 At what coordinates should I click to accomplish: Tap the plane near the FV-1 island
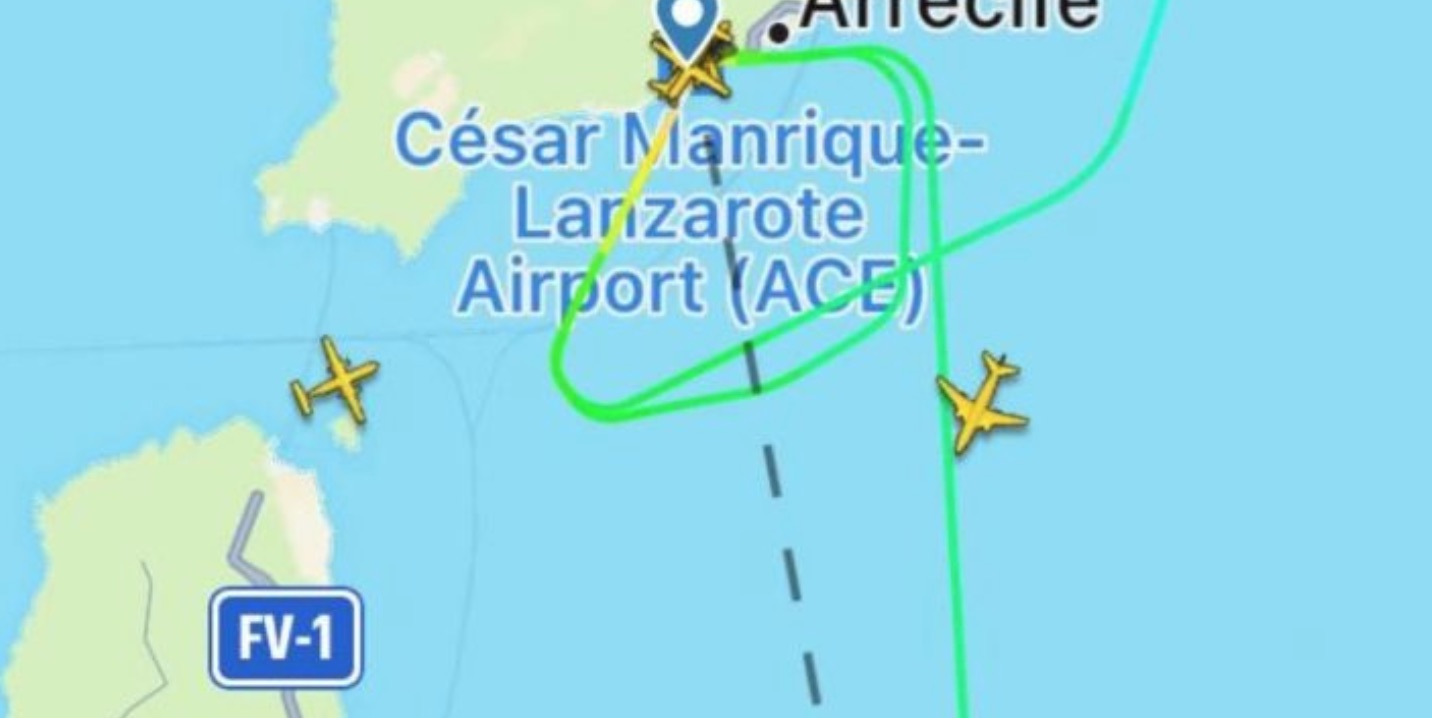pyautogui.click(x=336, y=380)
